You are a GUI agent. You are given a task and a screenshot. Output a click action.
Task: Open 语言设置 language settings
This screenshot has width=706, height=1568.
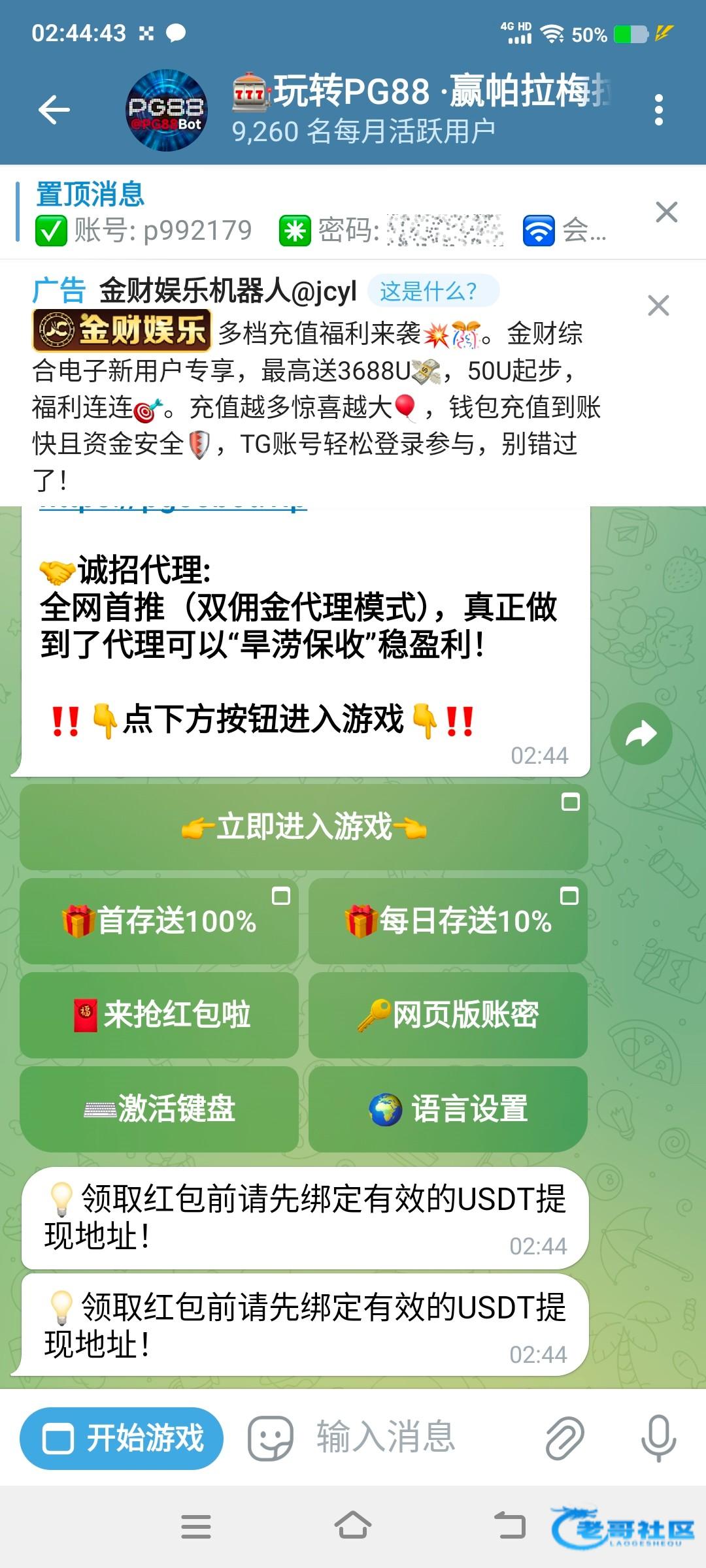[448, 1109]
